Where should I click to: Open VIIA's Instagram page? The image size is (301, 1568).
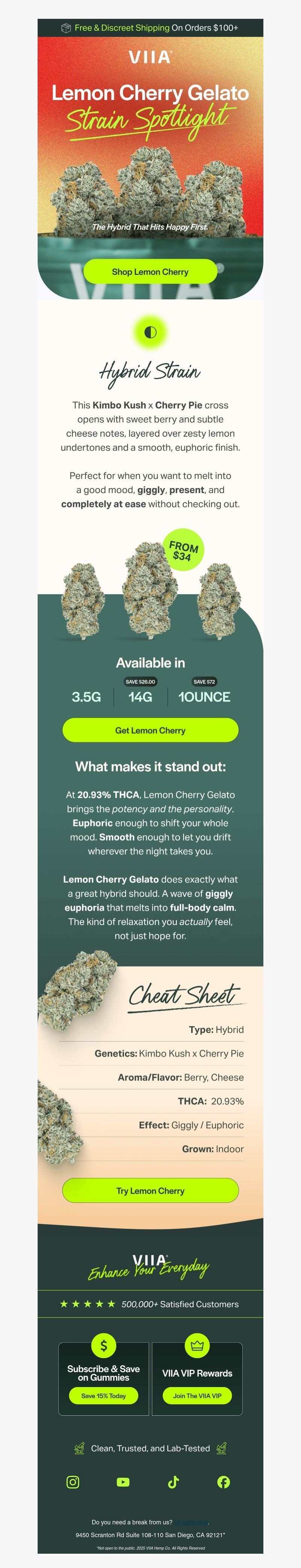pyautogui.click(x=73, y=1481)
